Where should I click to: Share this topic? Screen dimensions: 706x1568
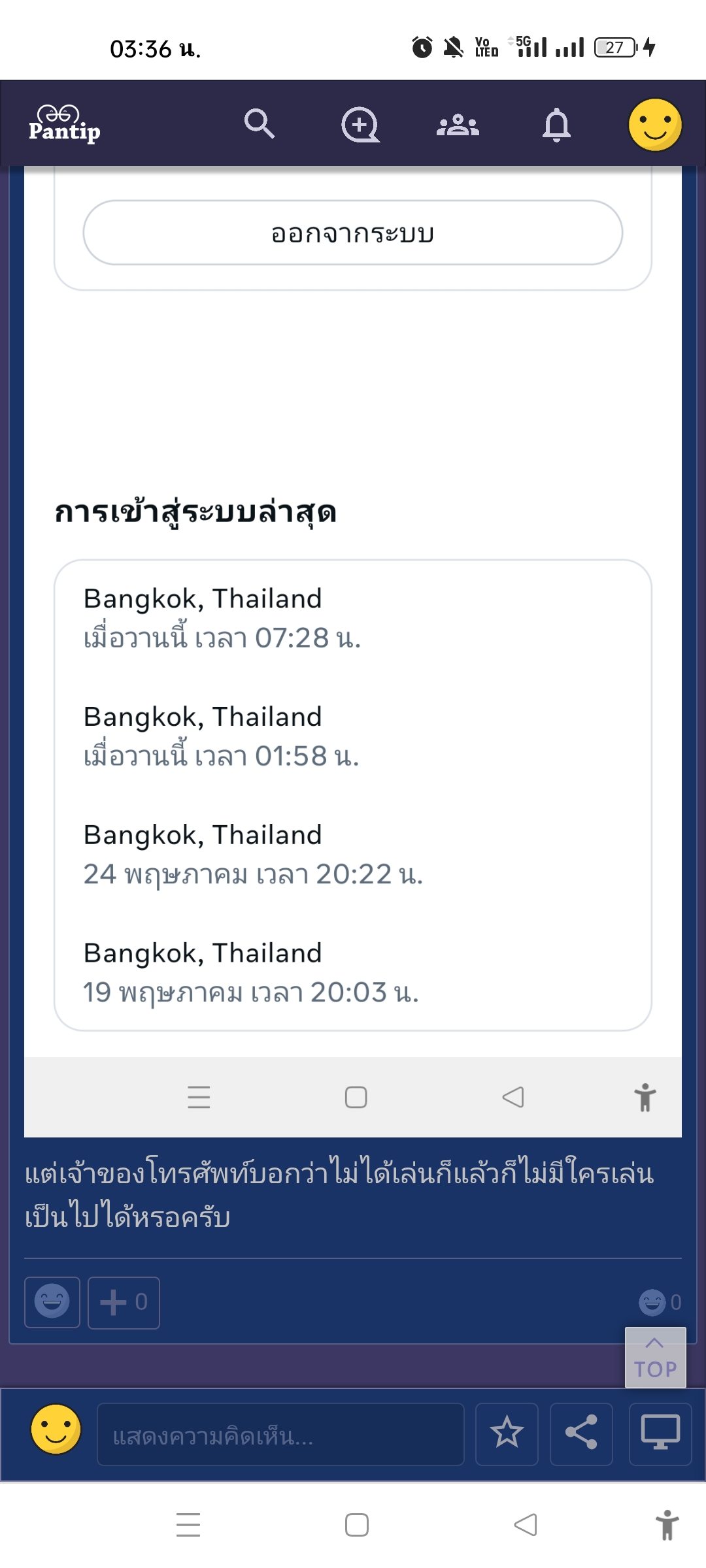pyautogui.click(x=581, y=1434)
